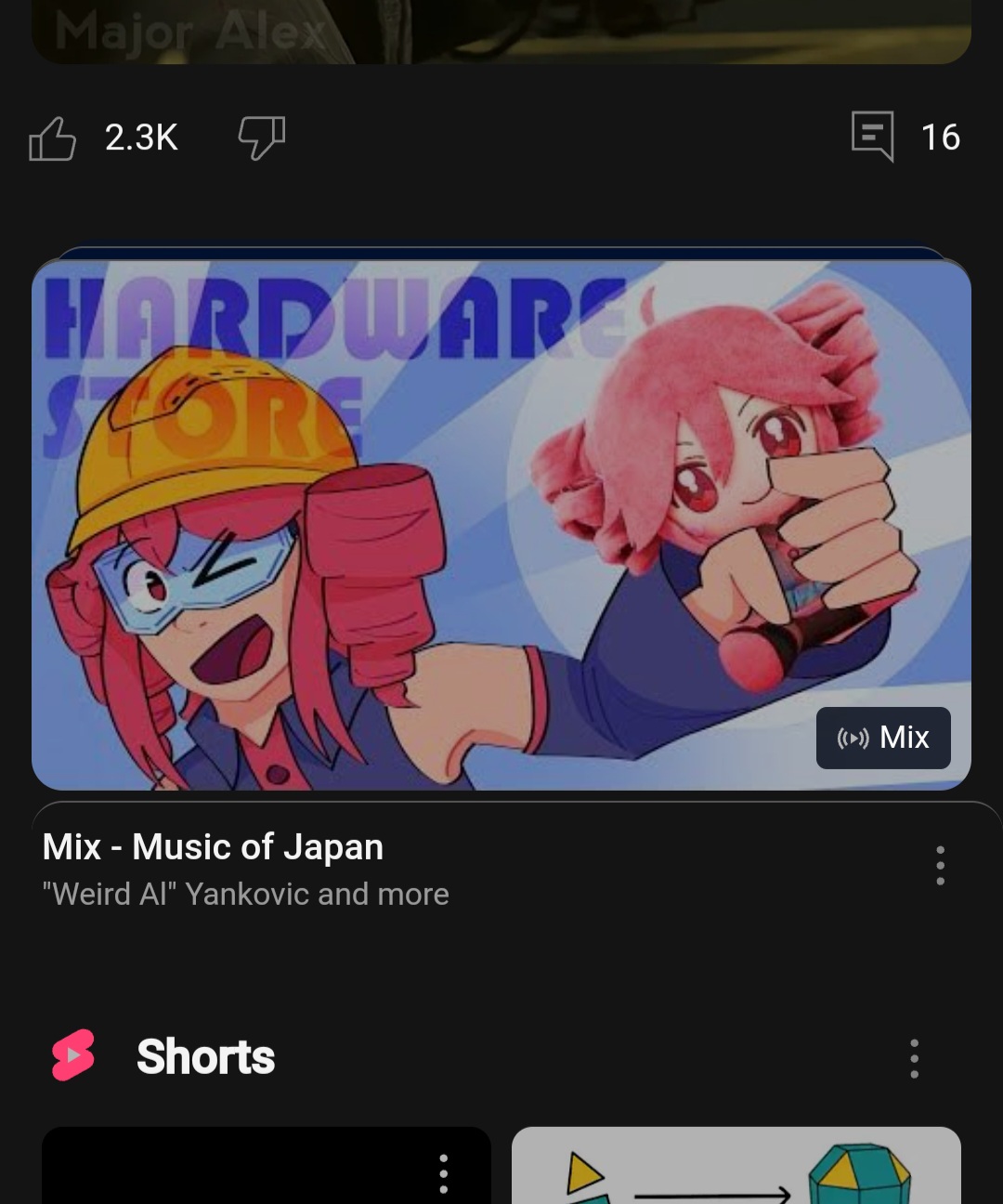Play the Mix - Music of Japan thumbnail

(x=501, y=525)
